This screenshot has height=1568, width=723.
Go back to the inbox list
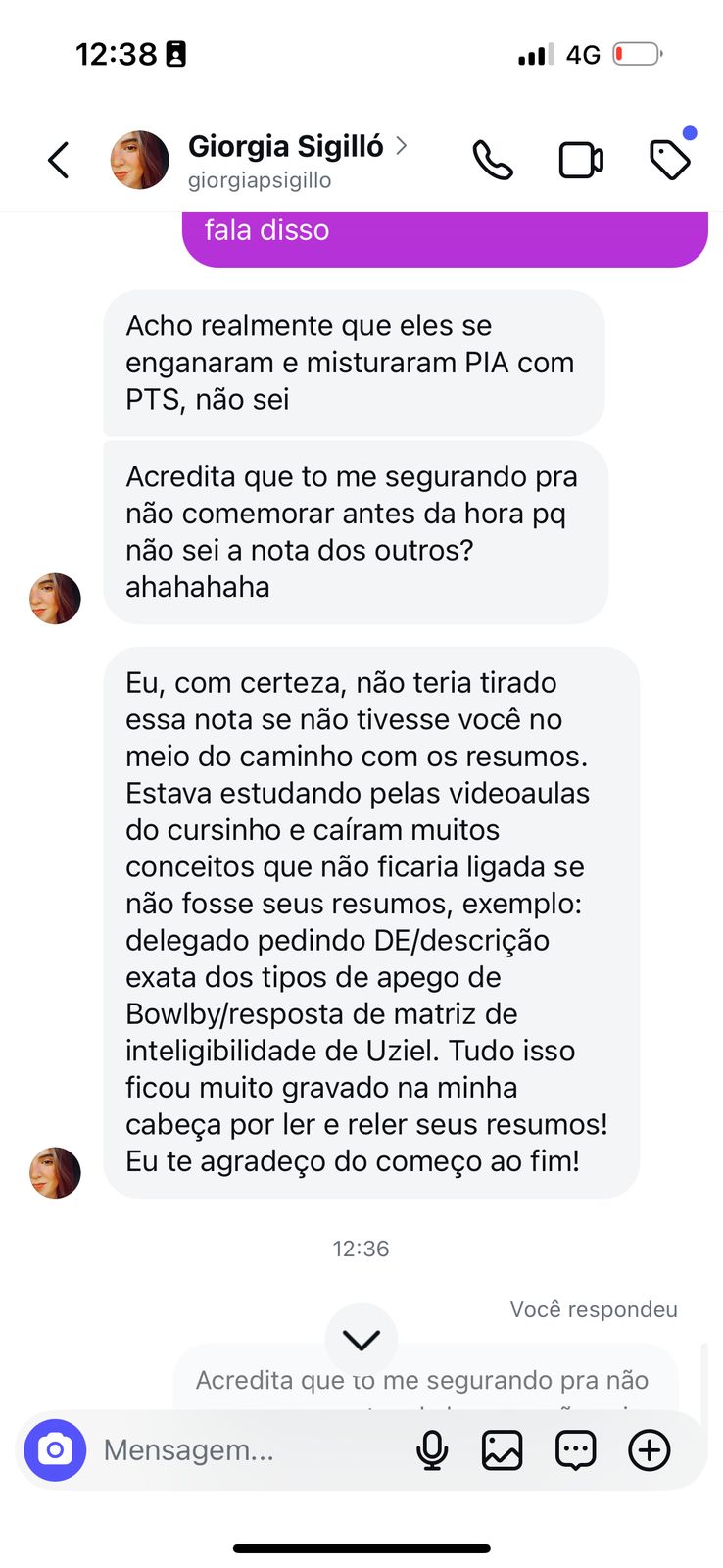59,160
